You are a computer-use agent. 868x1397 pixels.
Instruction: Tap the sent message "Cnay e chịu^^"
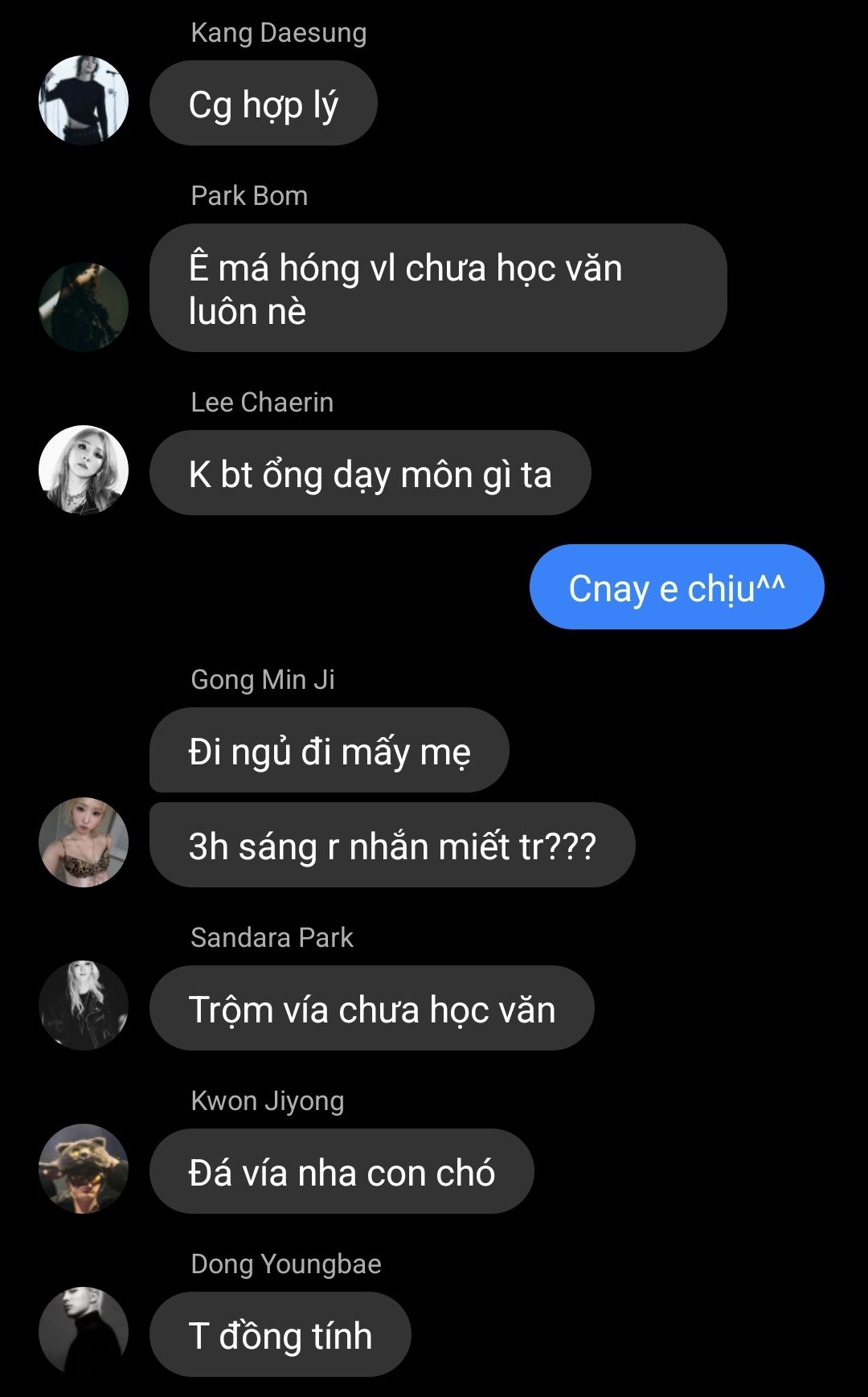676,588
